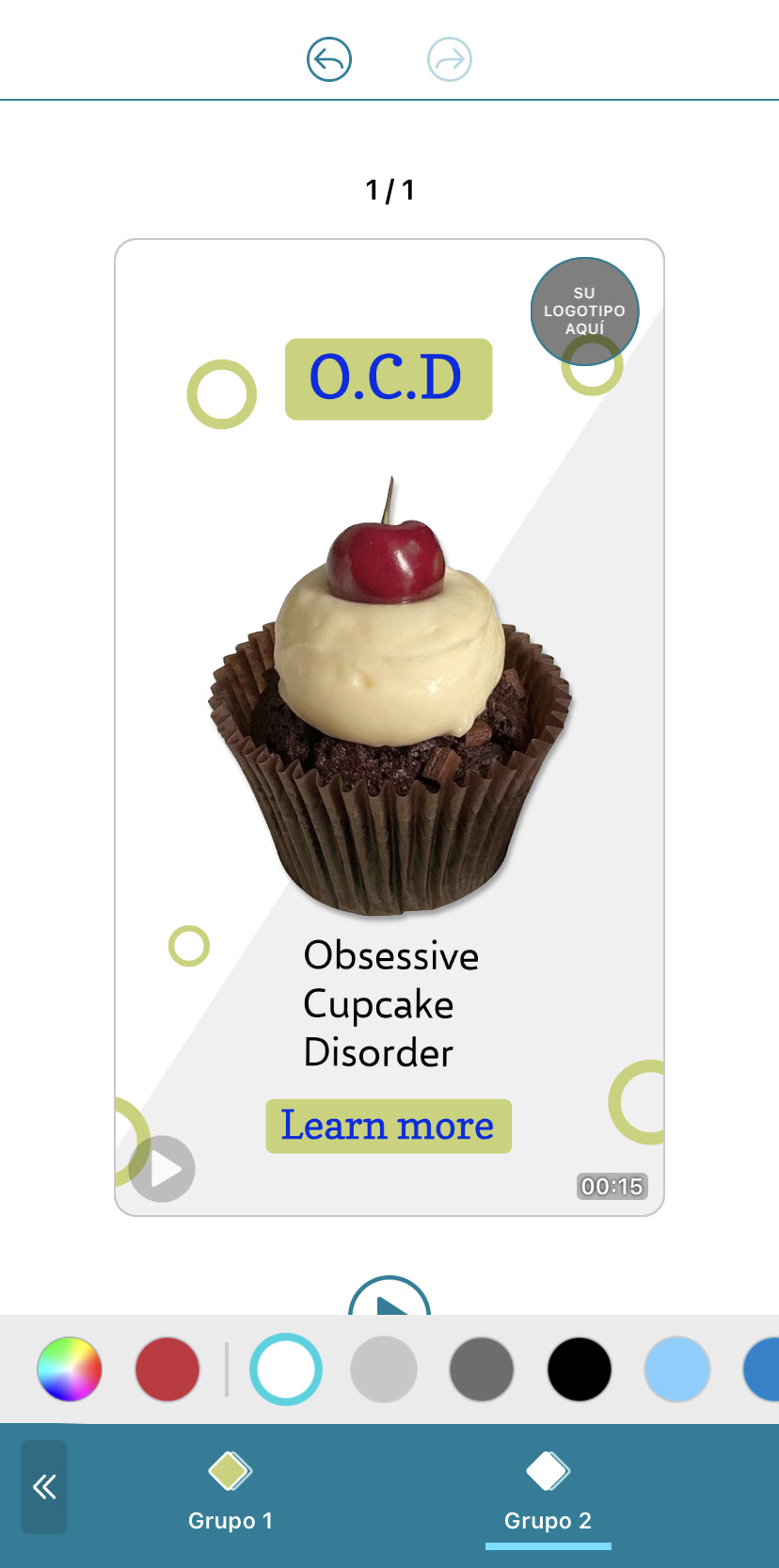Pick the light gray color swatch
Viewport: 779px width, 1568px height.
(384, 1369)
